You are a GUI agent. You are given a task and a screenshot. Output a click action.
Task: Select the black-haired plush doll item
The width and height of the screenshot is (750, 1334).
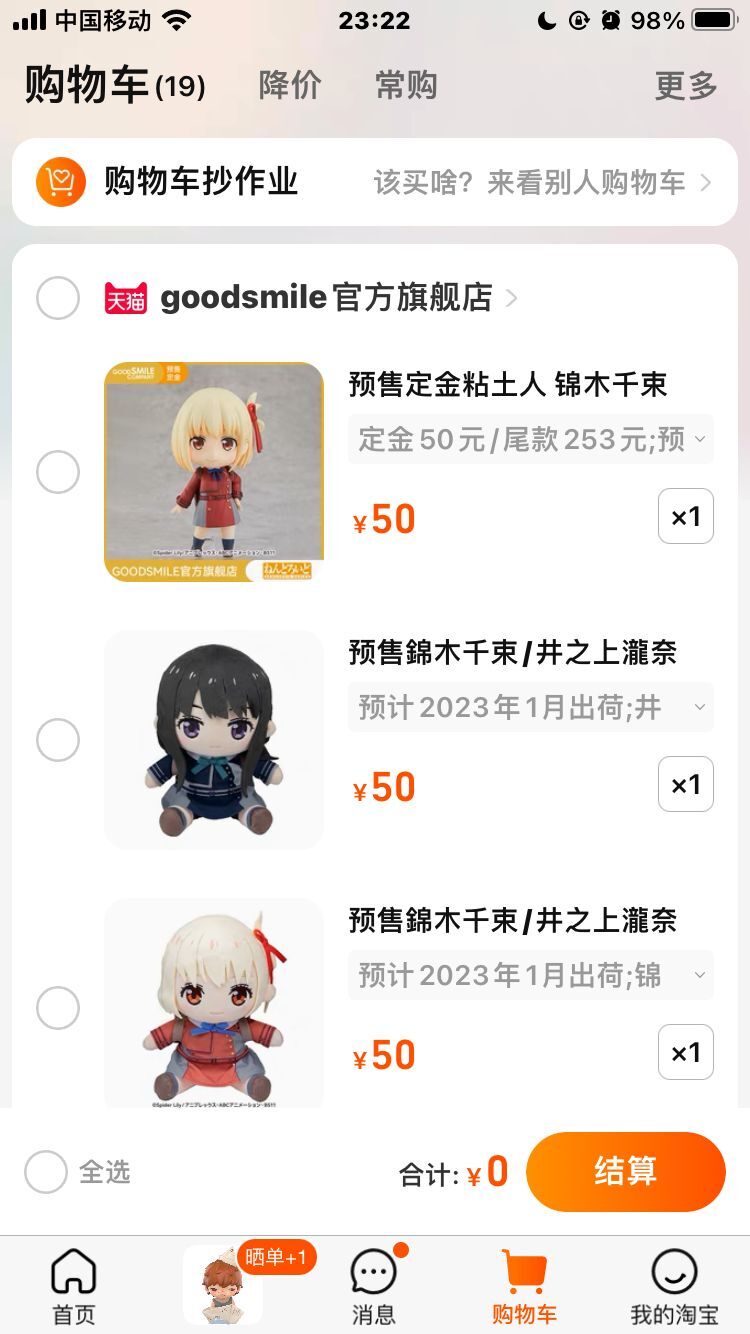click(58, 740)
